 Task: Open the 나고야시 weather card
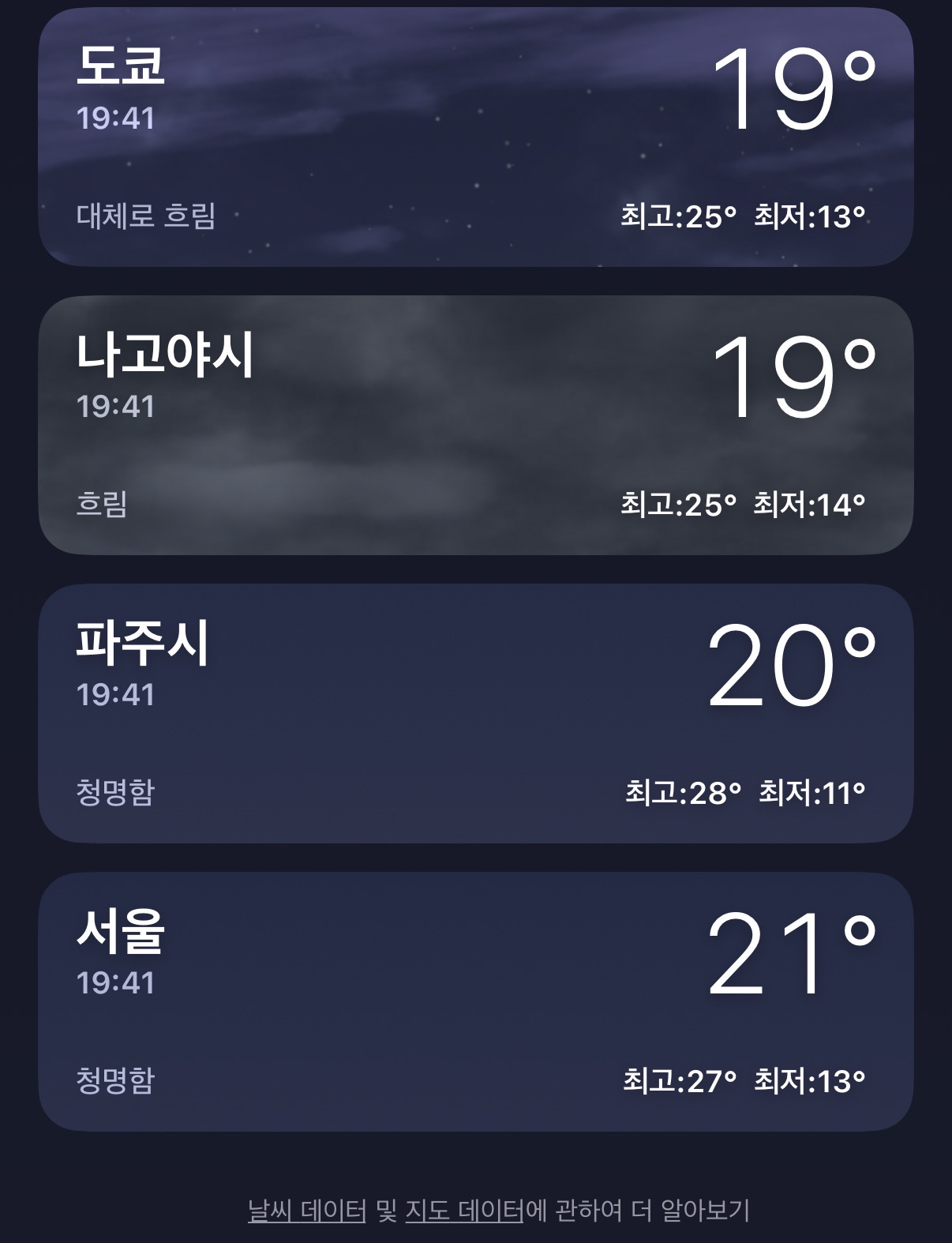pos(476,425)
